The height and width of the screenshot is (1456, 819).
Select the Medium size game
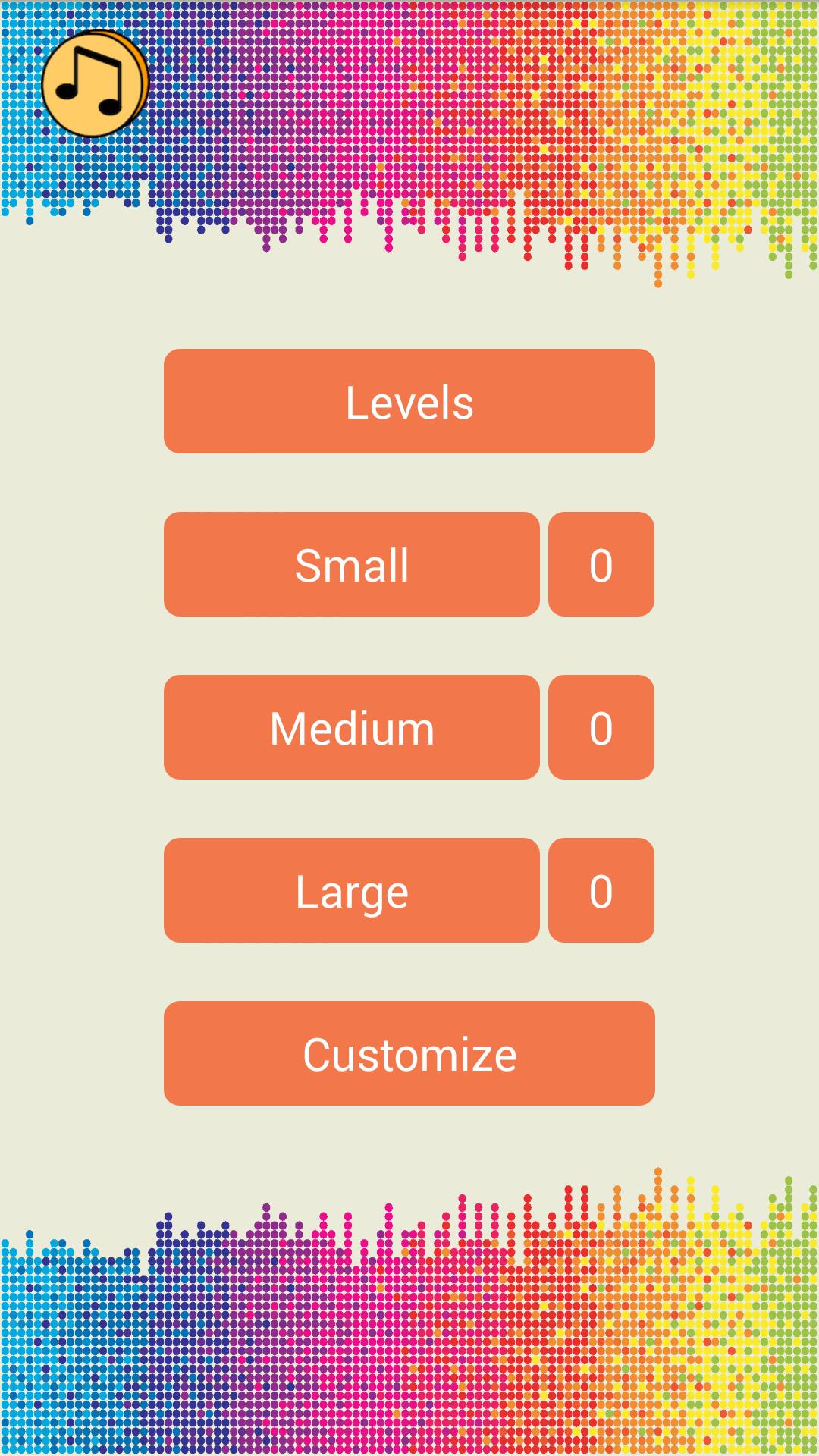click(352, 727)
